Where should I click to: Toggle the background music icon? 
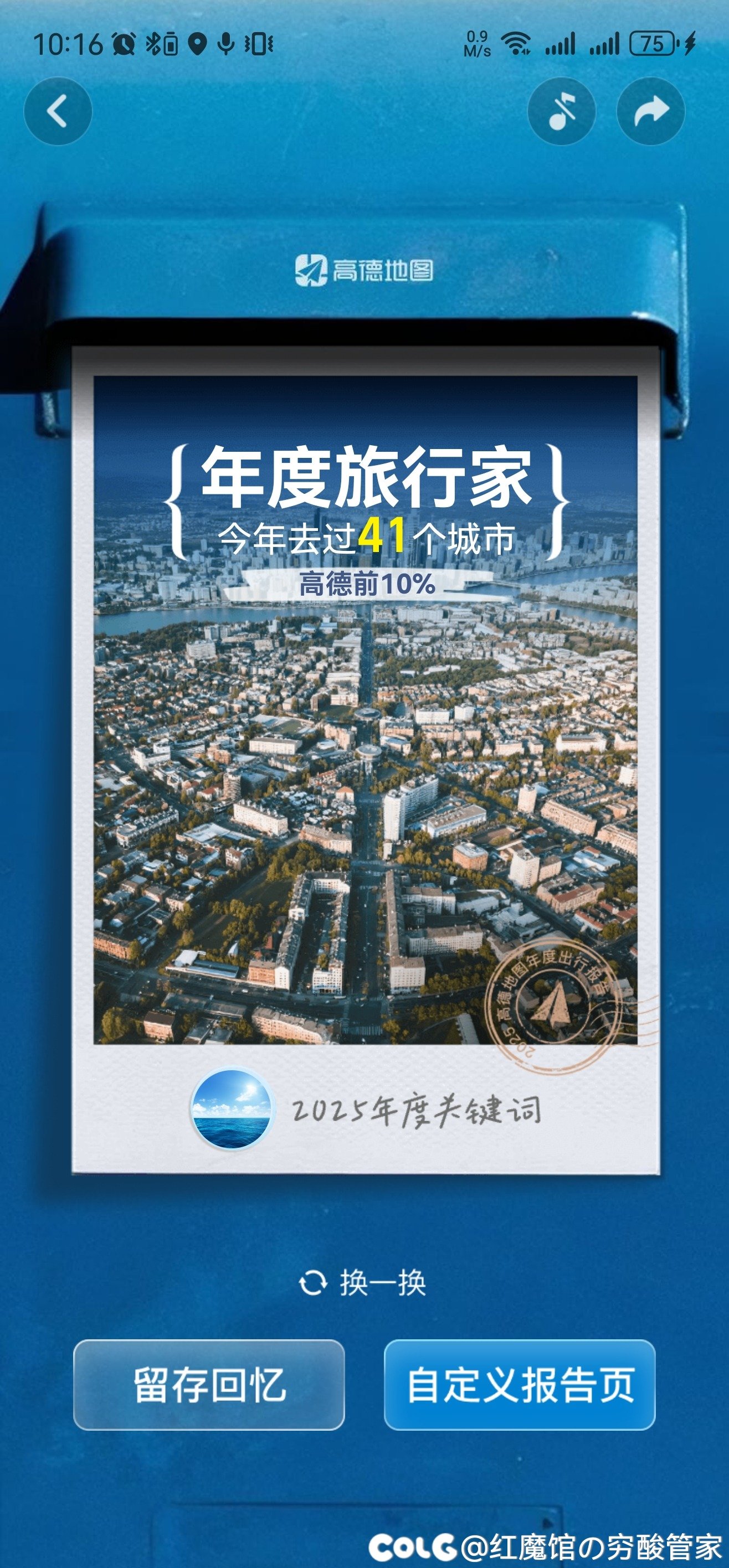[561, 111]
